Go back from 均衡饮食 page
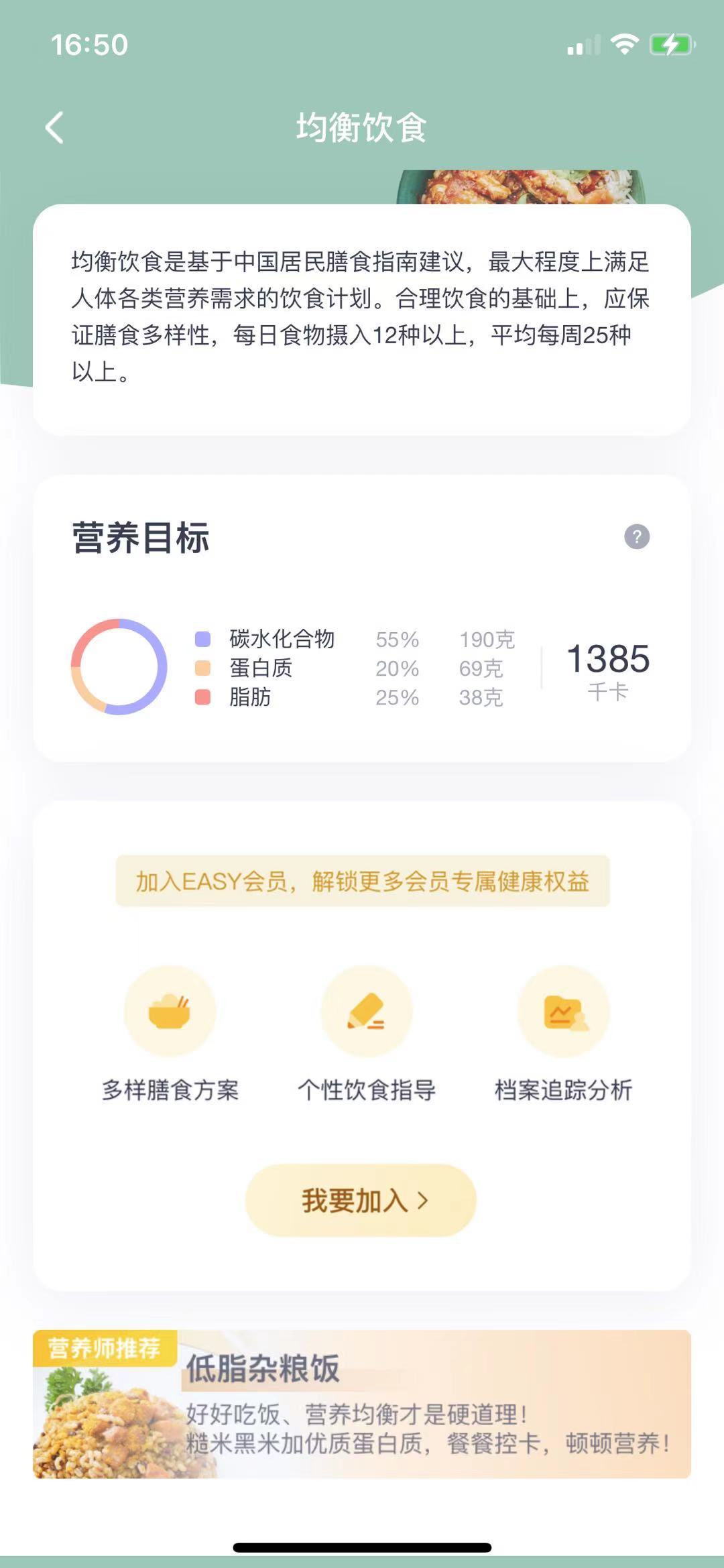This screenshot has height=1568, width=724. coord(55,127)
